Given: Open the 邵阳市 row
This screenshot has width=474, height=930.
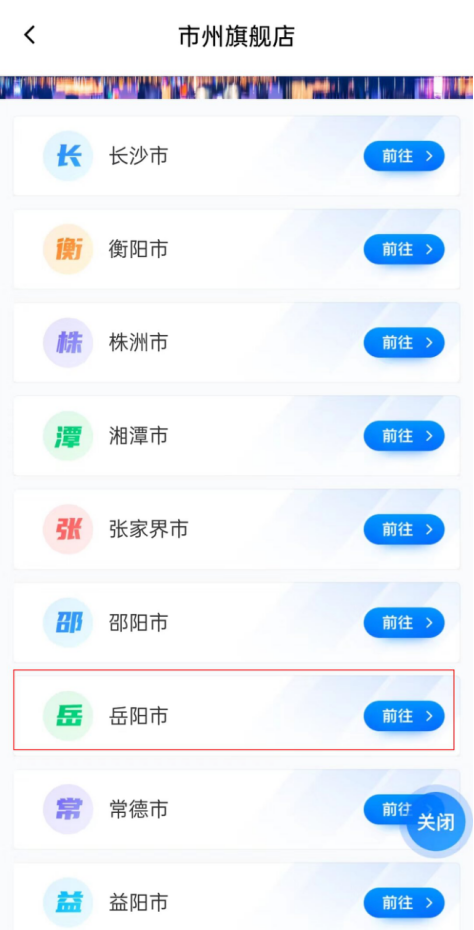Looking at the screenshot, I should click(237, 623).
